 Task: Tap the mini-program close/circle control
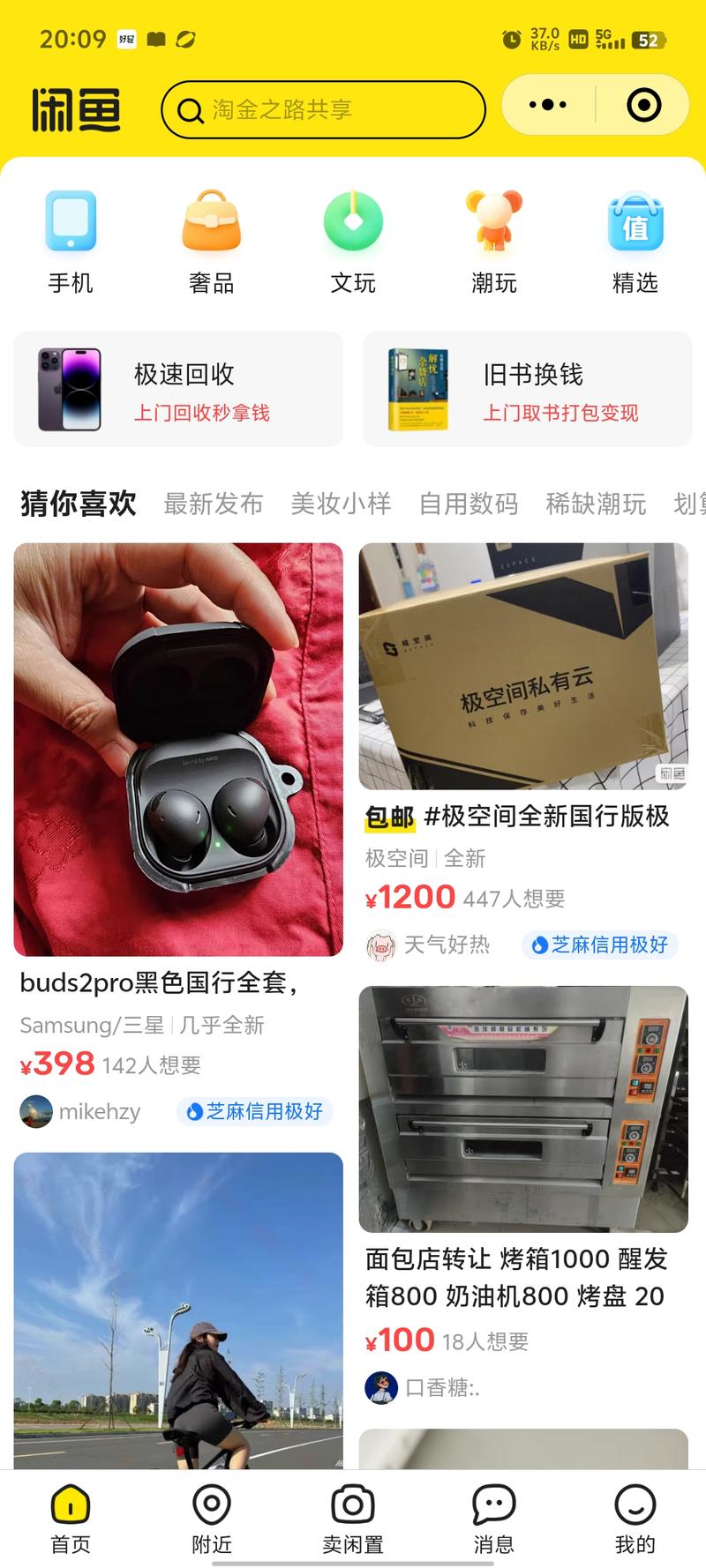(x=643, y=104)
